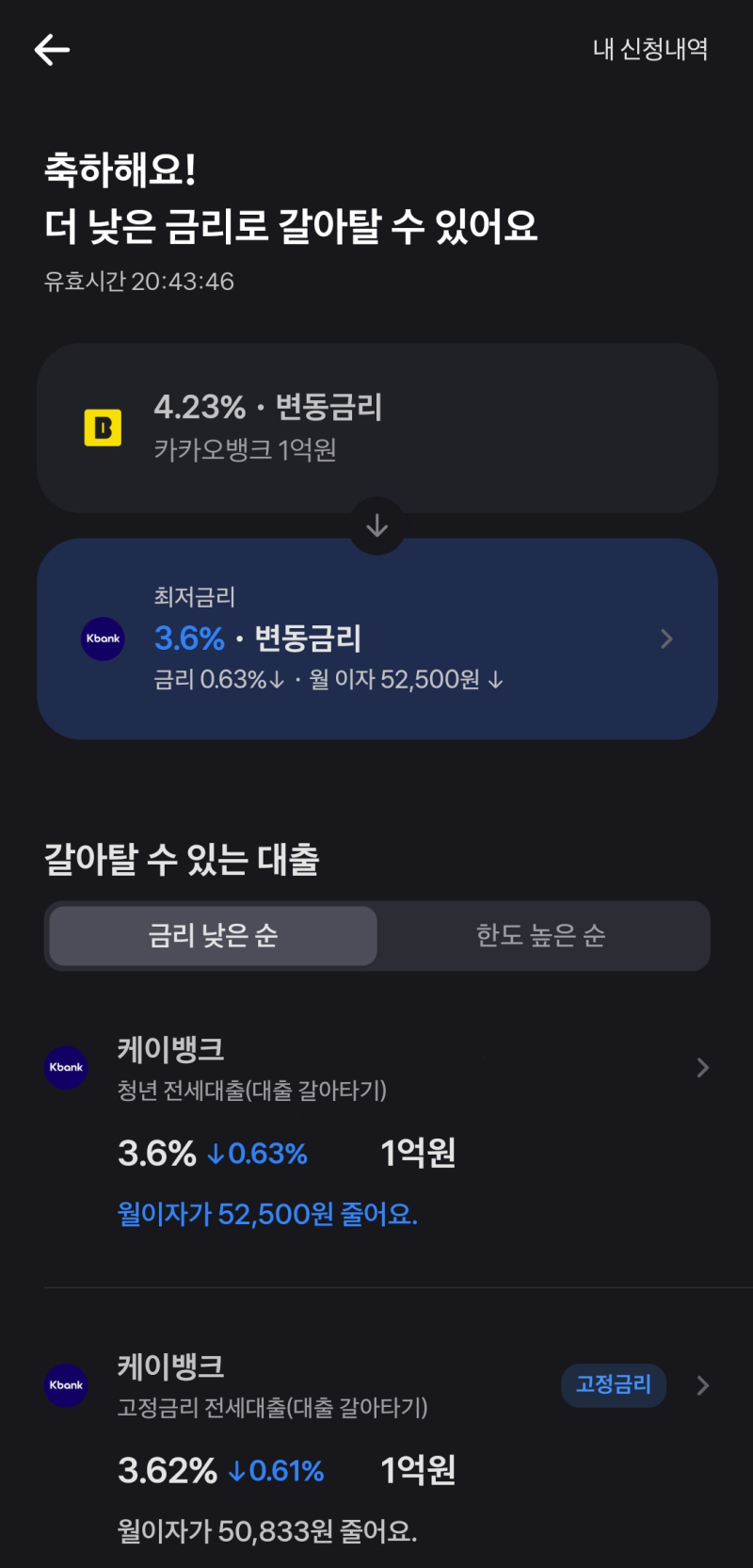Go back using the top-left arrow
Image resolution: width=753 pixels, height=1568 pixels.
[52, 50]
